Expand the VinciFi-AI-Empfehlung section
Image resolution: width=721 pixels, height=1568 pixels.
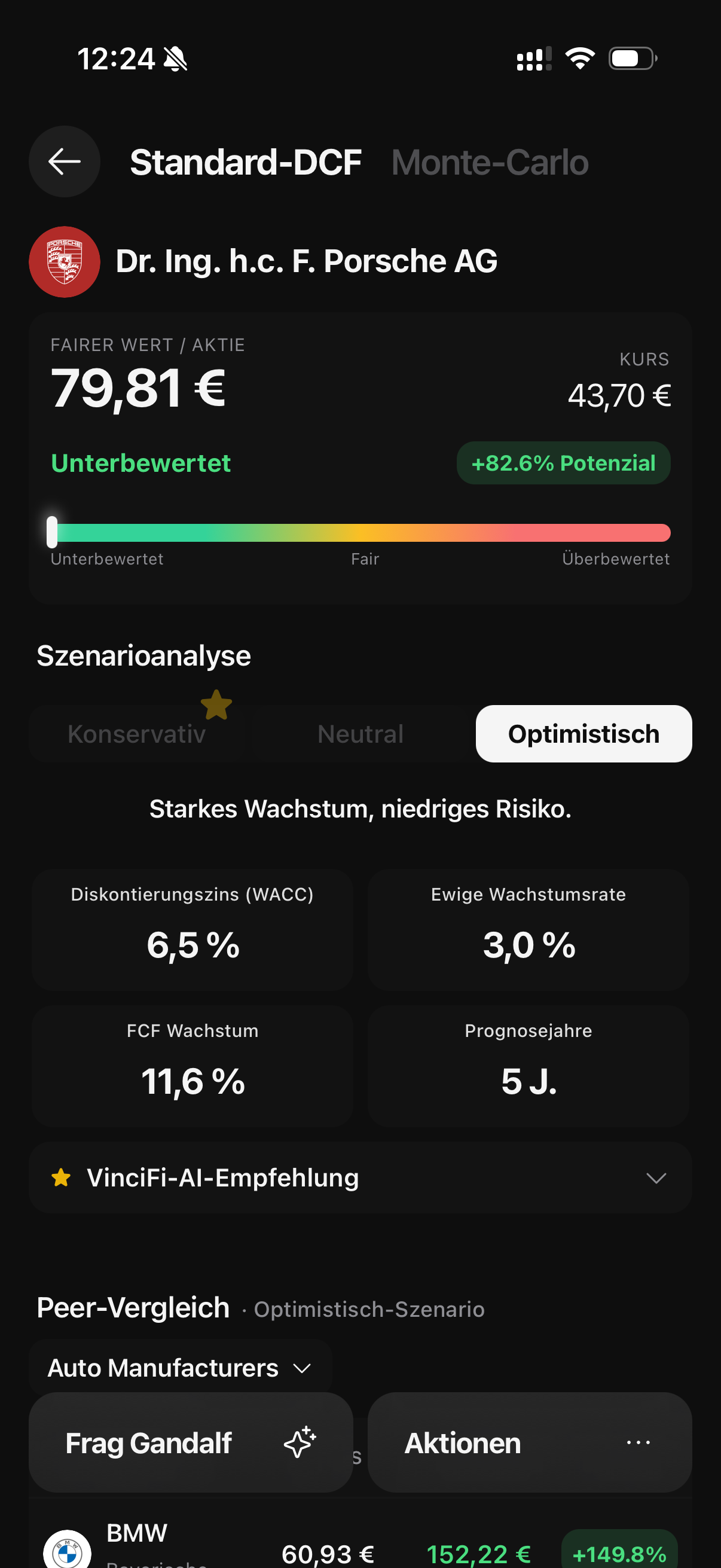pyautogui.click(x=360, y=1178)
